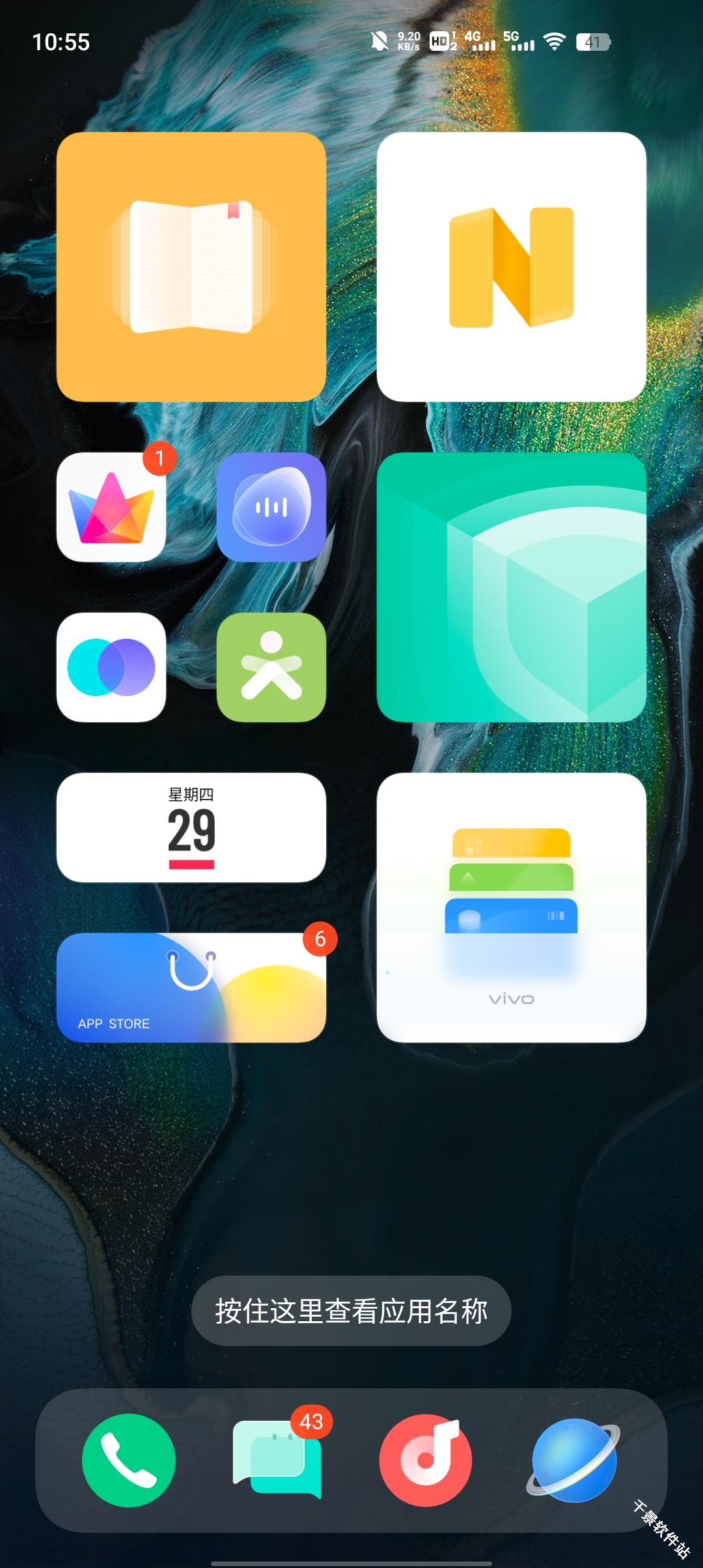Open messages with 43 unread
The width and height of the screenshot is (703, 1568).
[x=277, y=1461]
